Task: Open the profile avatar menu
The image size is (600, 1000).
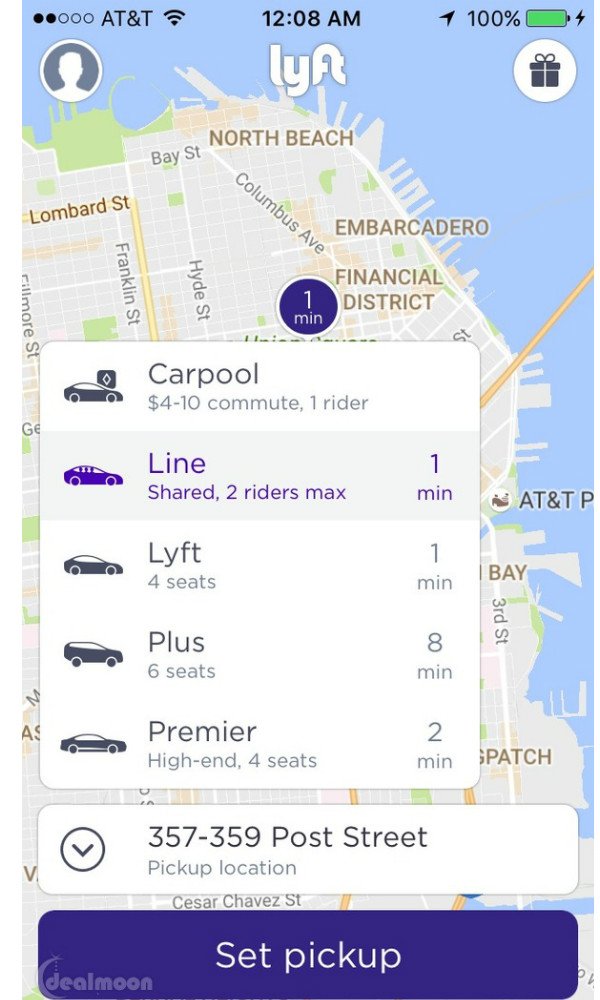Action: click(x=71, y=71)
